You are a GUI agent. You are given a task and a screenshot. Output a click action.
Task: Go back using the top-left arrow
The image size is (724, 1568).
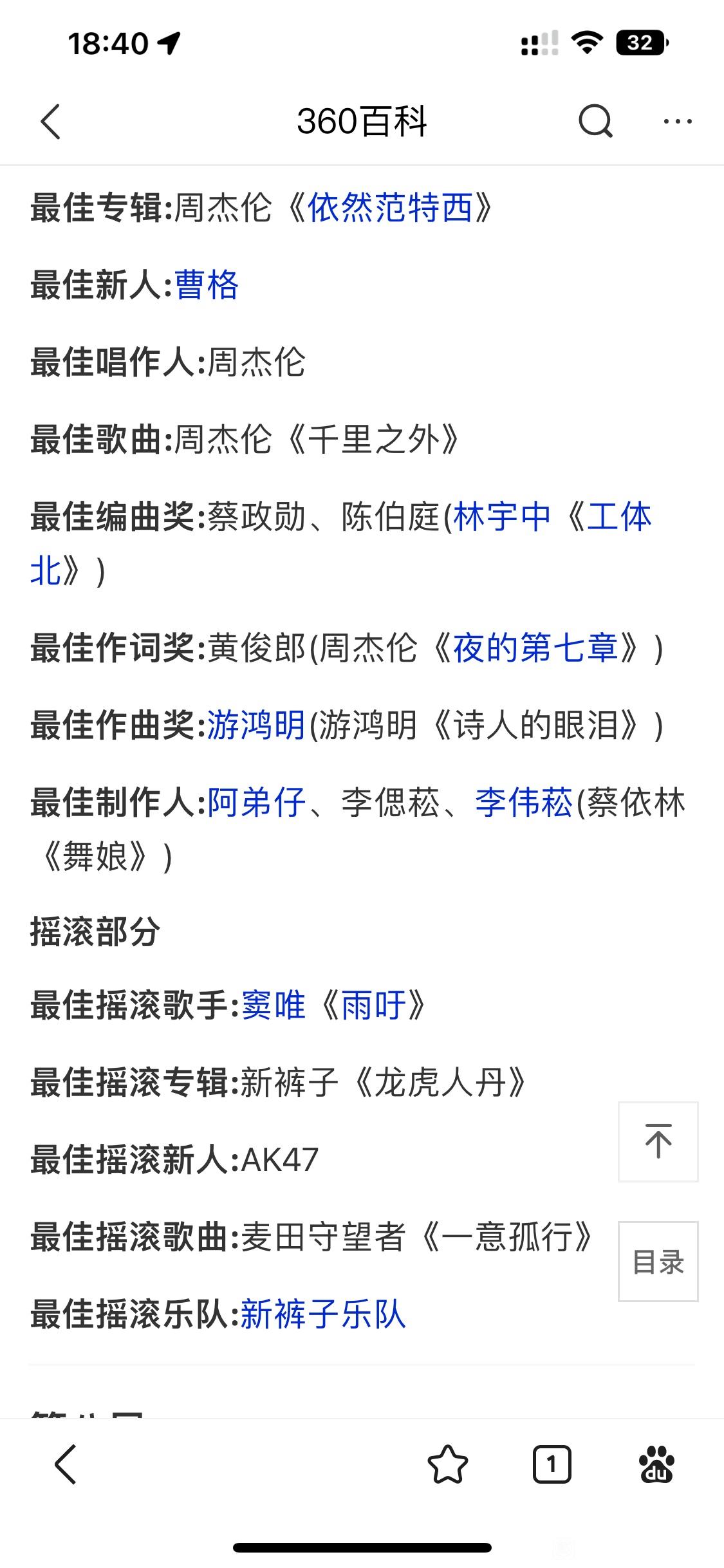(50, 122)
